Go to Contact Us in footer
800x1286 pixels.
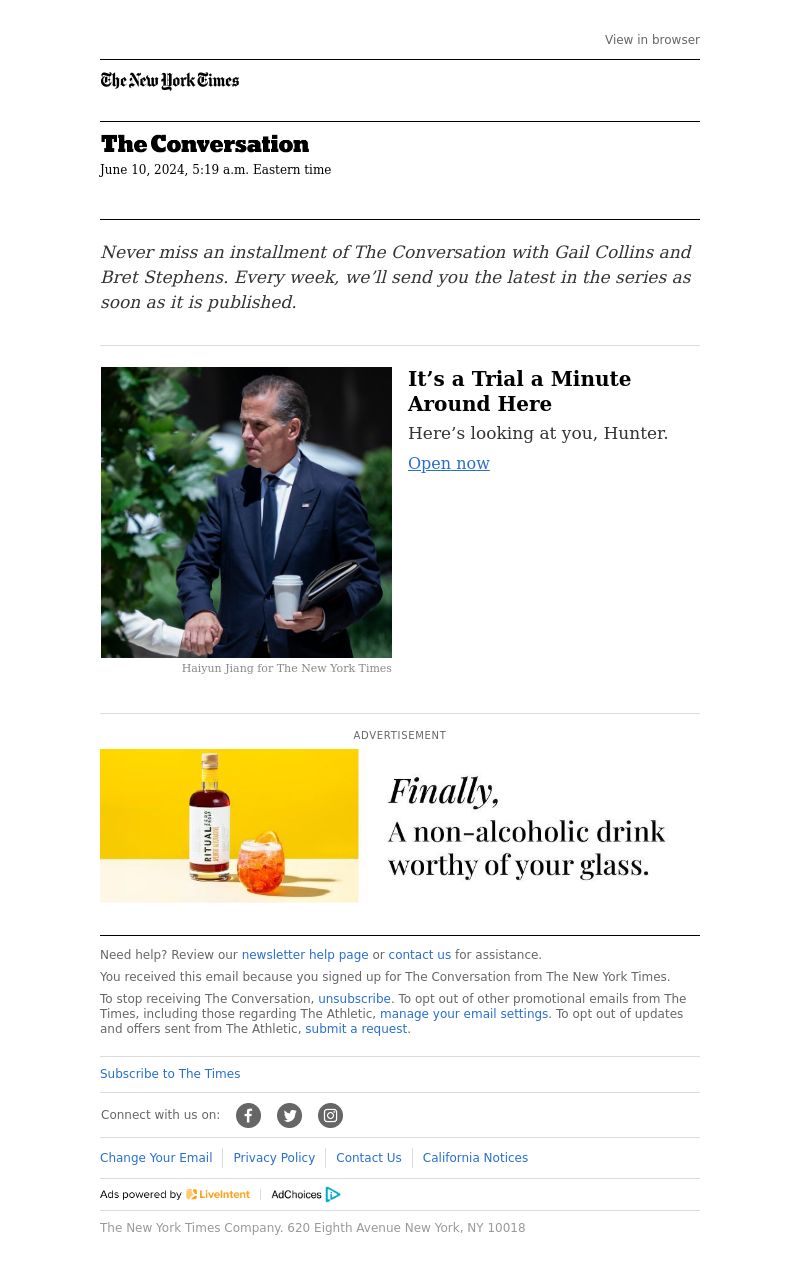(368, 1158)
